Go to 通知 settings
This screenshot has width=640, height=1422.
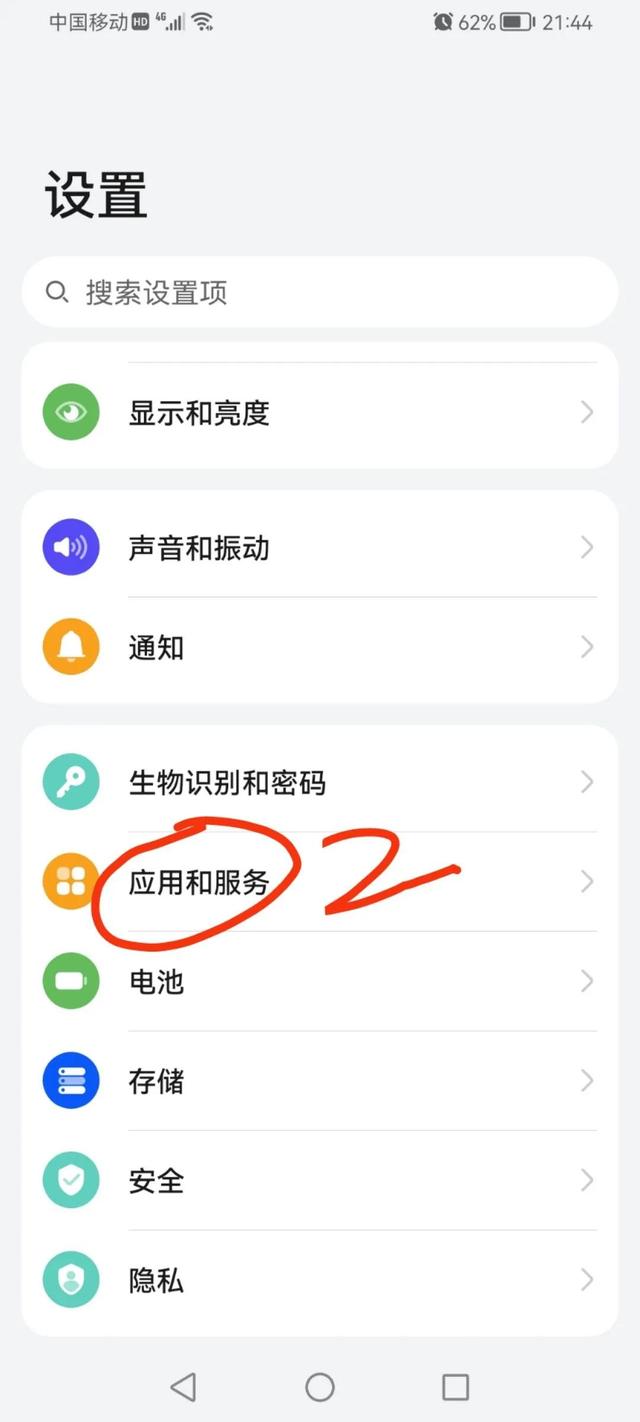click(320, 647)
